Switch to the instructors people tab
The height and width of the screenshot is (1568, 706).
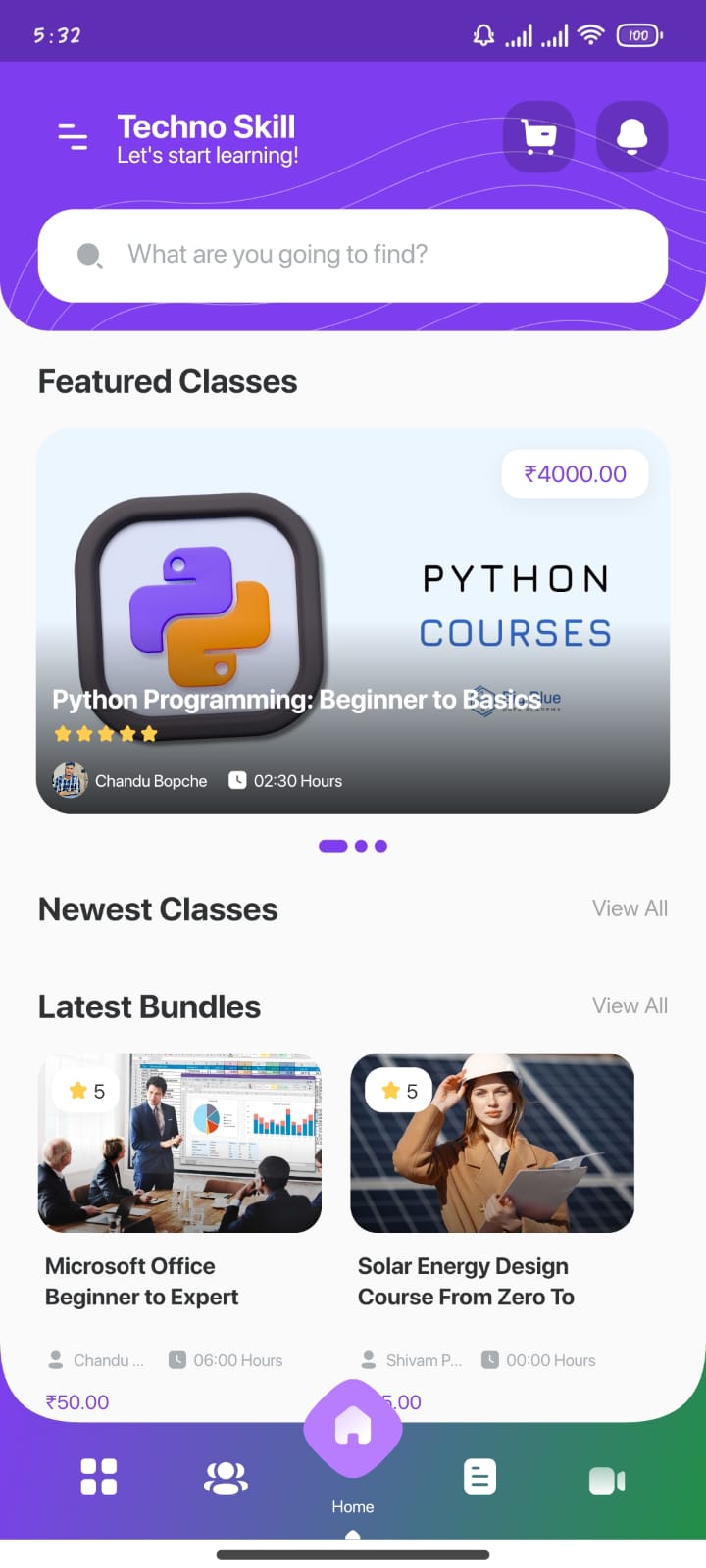pyautogui.click(x=226, y=1477)
